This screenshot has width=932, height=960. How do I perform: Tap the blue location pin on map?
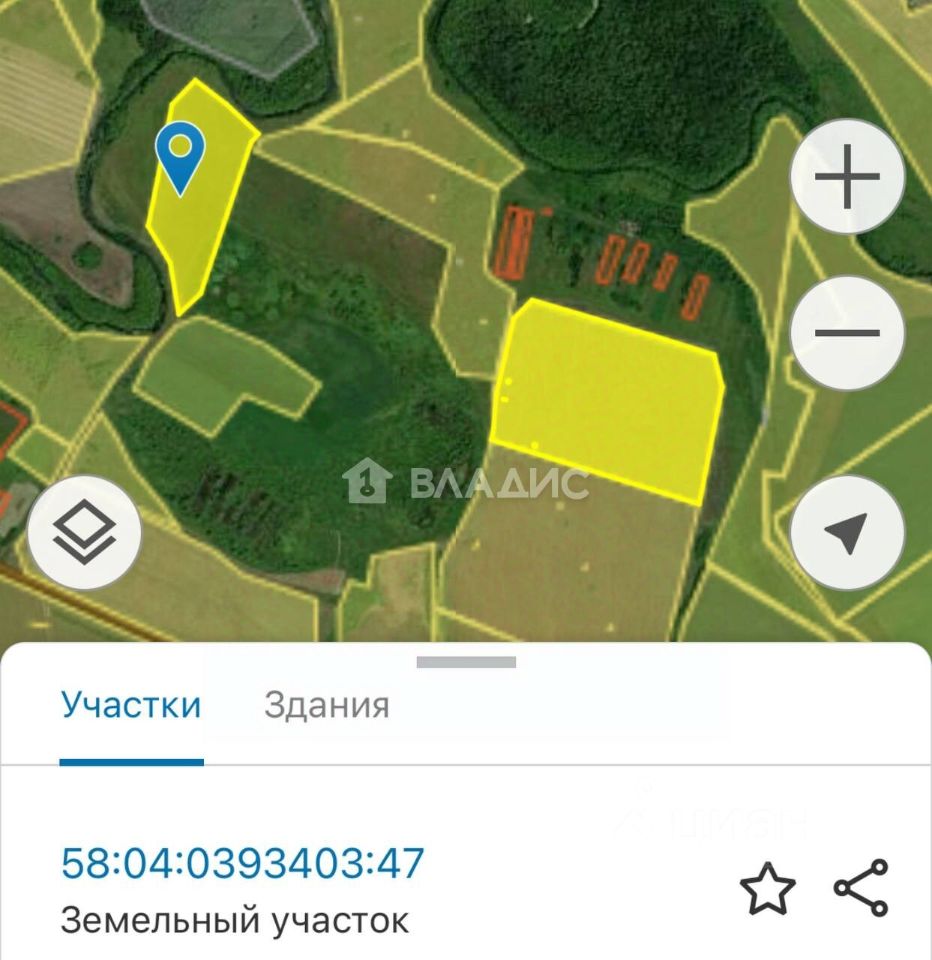[180, 156]
